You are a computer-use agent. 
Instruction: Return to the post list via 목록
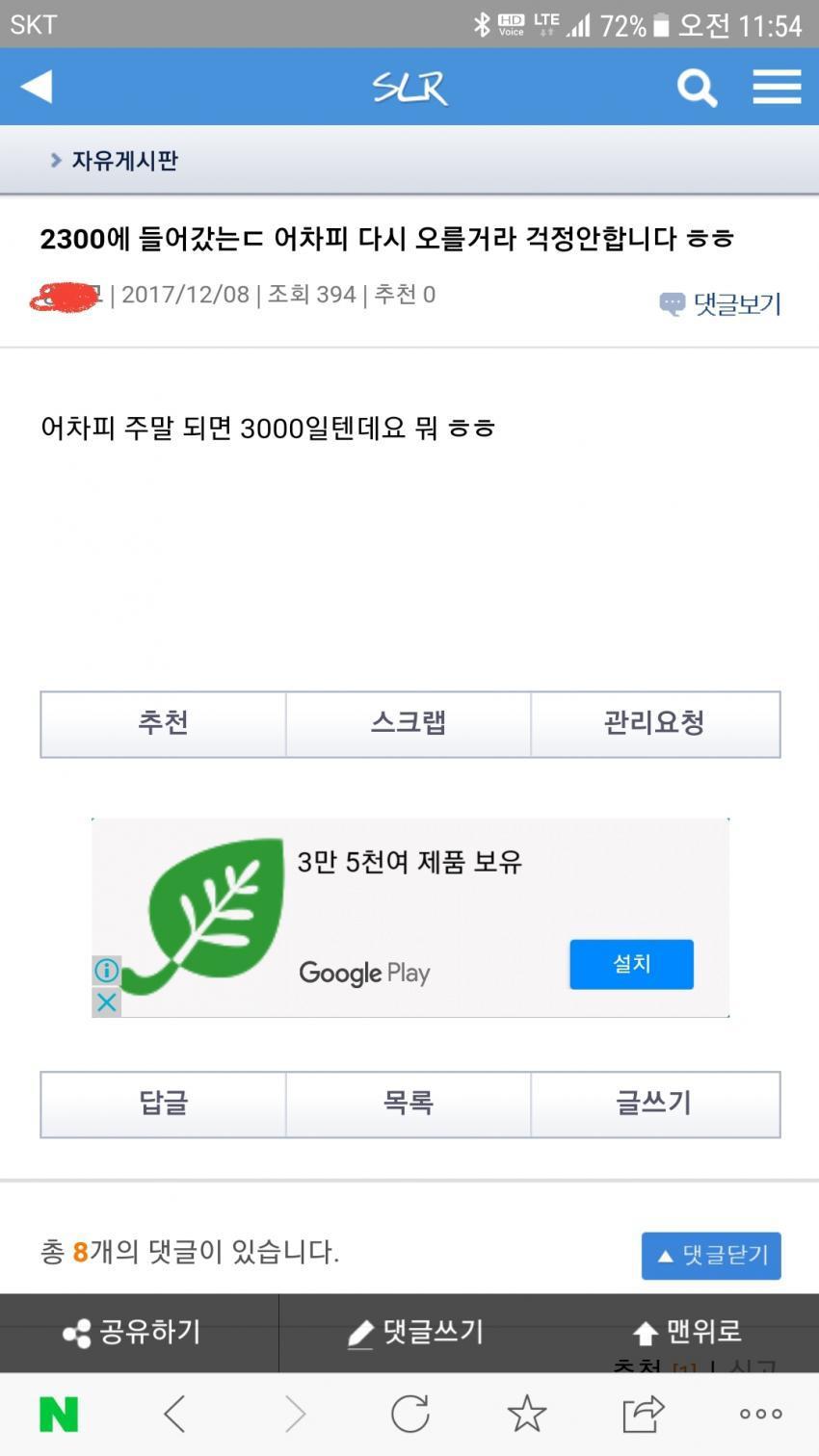click(409, 1105)
